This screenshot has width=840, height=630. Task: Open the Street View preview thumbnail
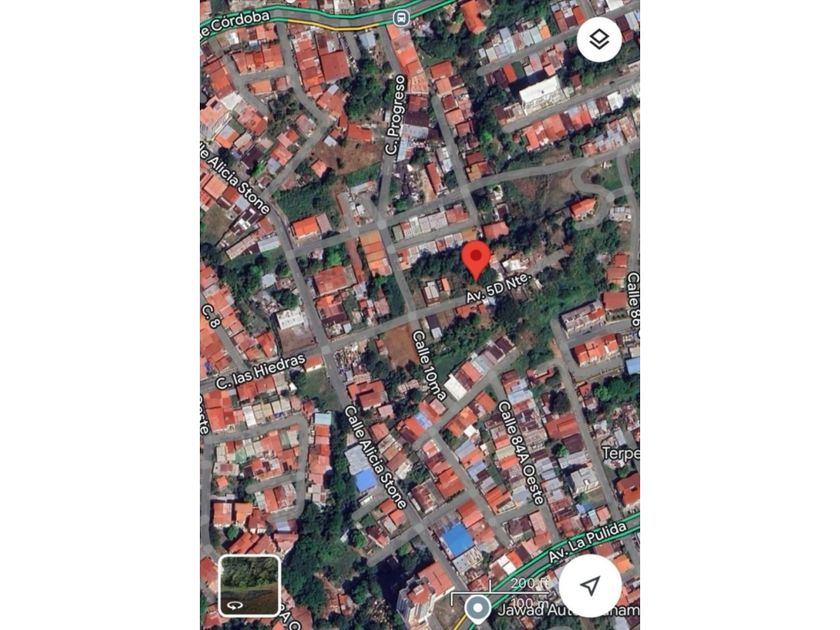coord(249,586)
